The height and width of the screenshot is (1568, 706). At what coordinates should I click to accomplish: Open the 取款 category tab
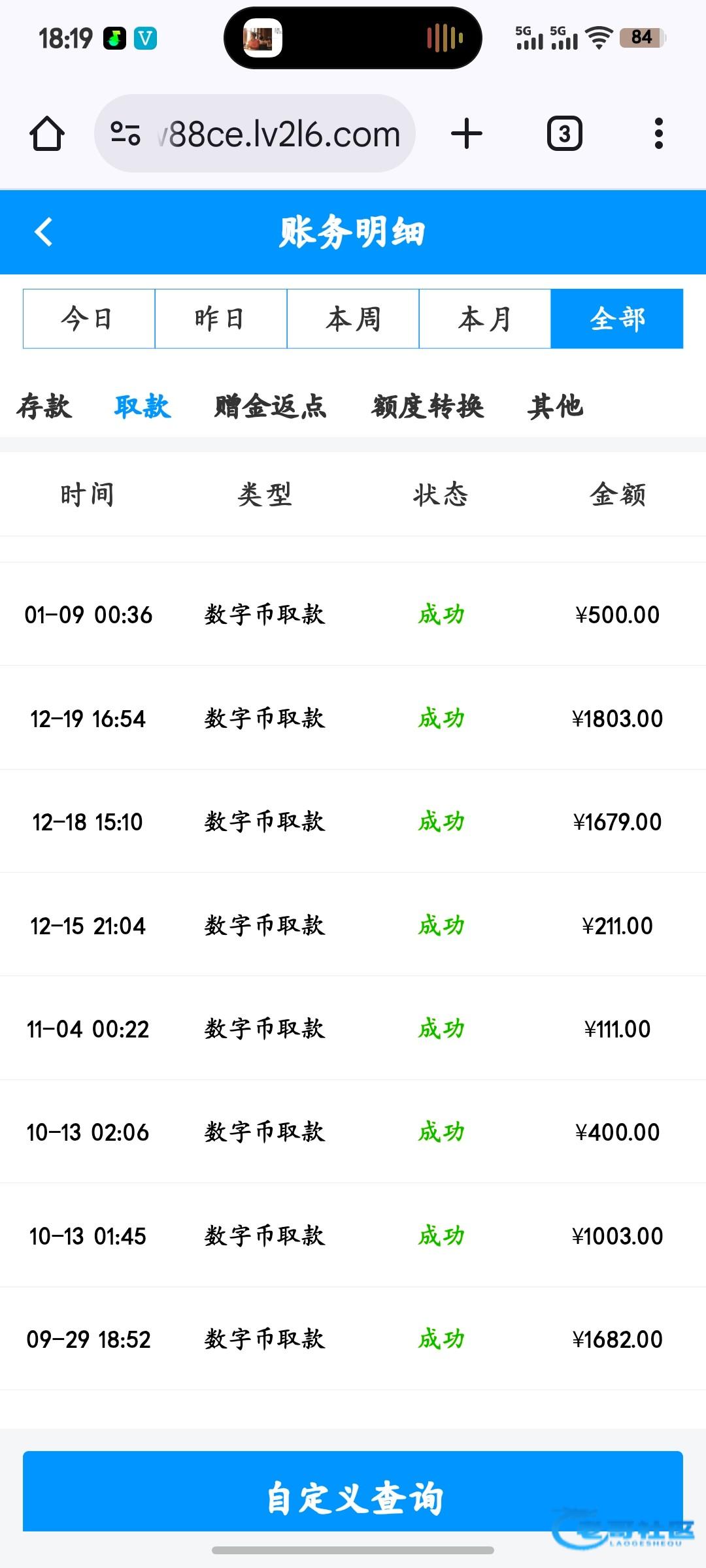(x=143, y=406)
